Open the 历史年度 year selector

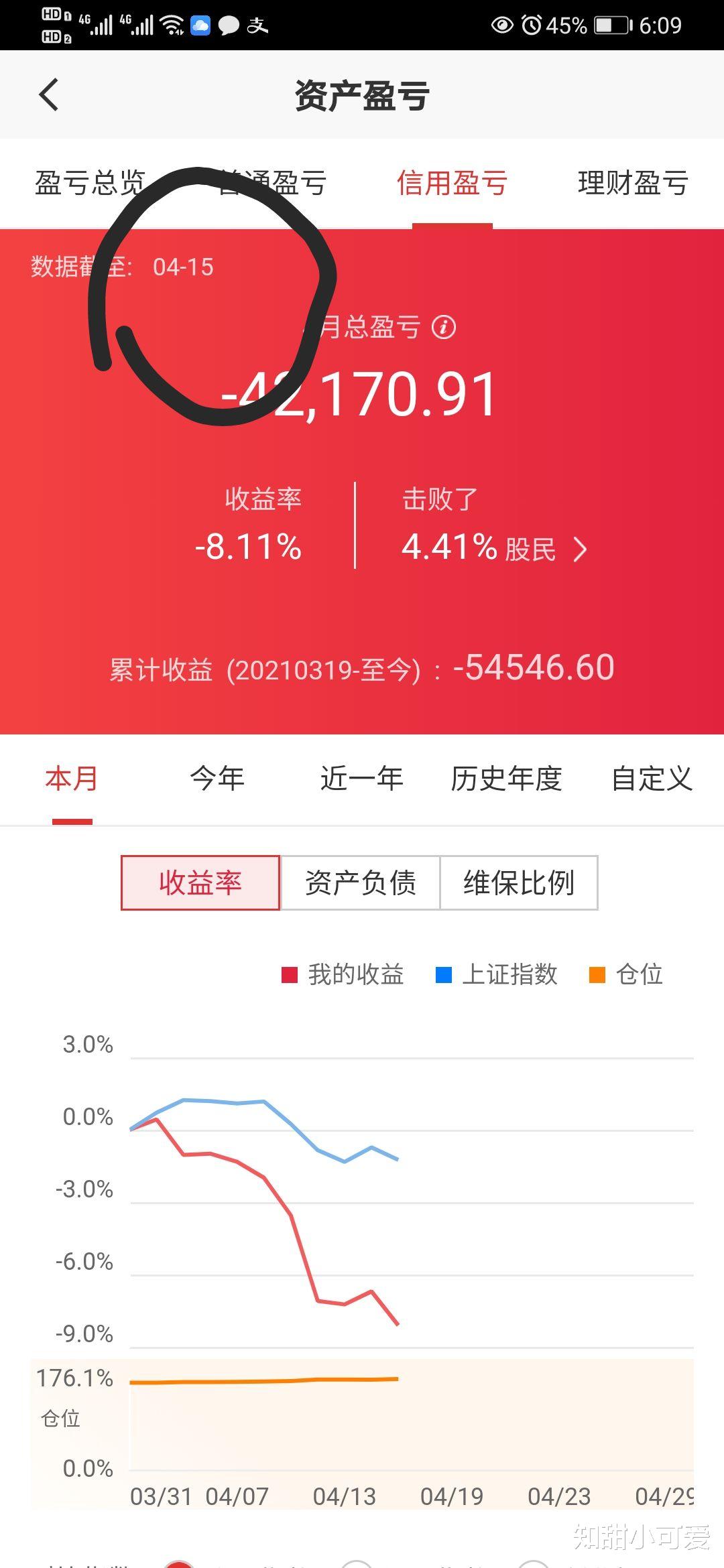[x=507, y=779]
